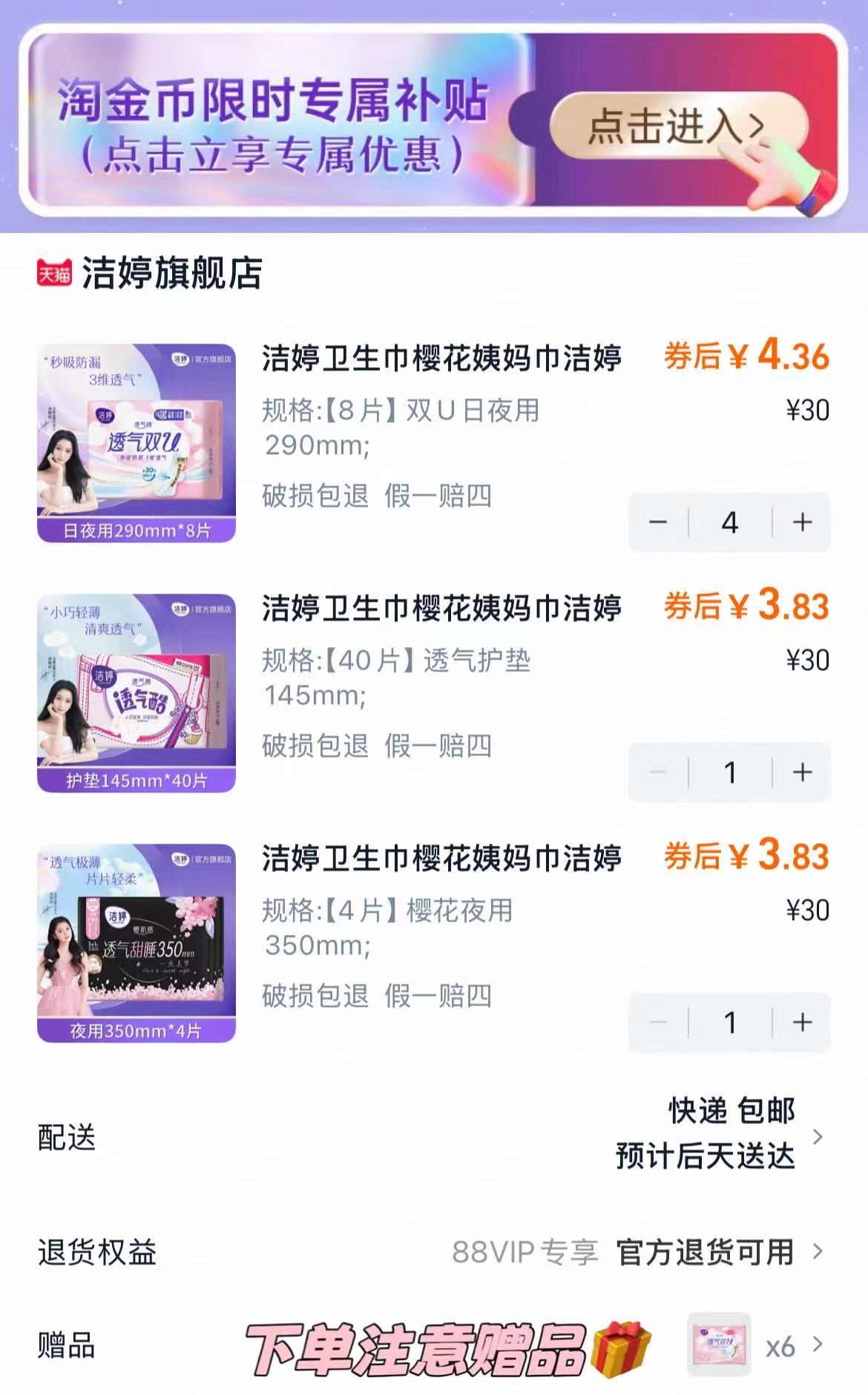
Task: Select the 洁婷旗舰店 store header
Action: [x=174, y=275]
